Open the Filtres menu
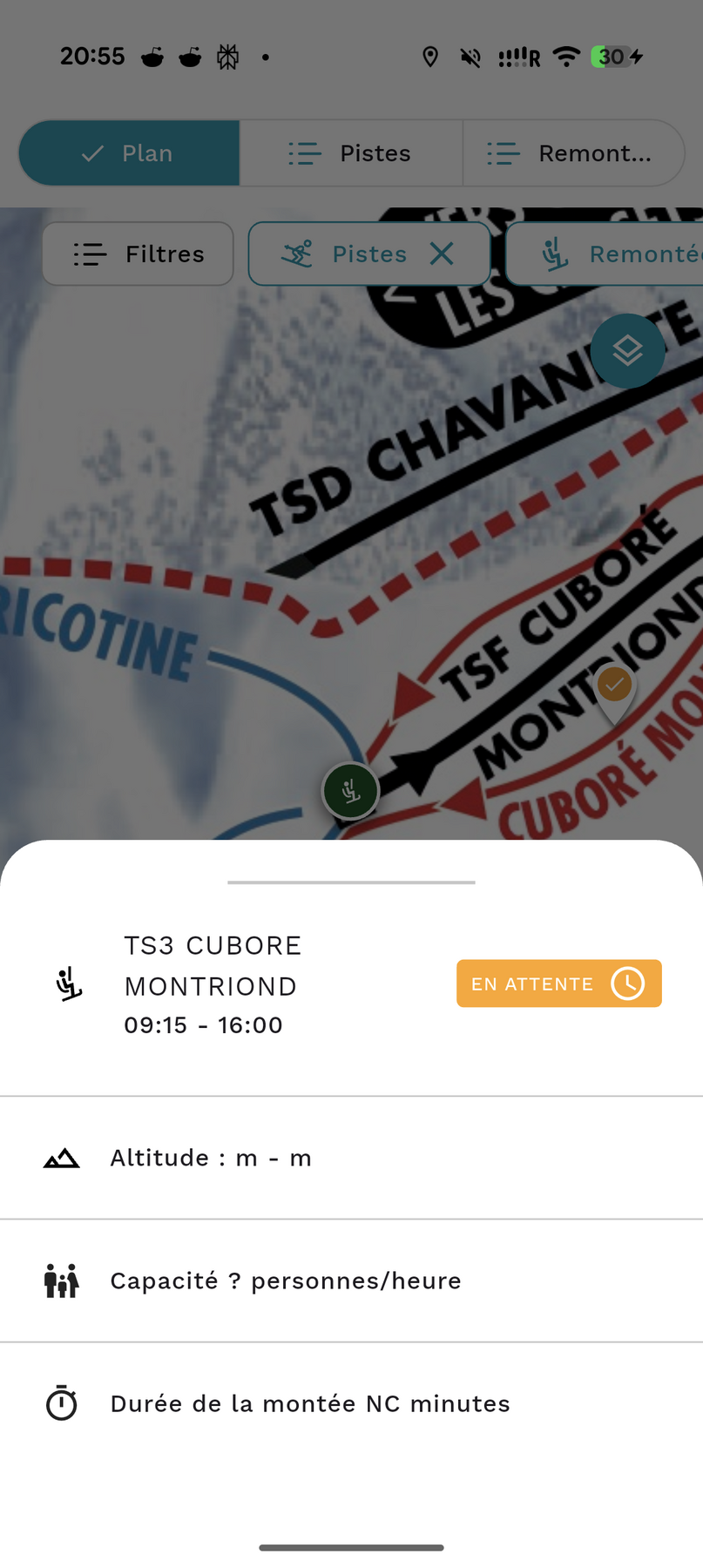This screenshot has height=1568, width=703. tap(138, 254)
